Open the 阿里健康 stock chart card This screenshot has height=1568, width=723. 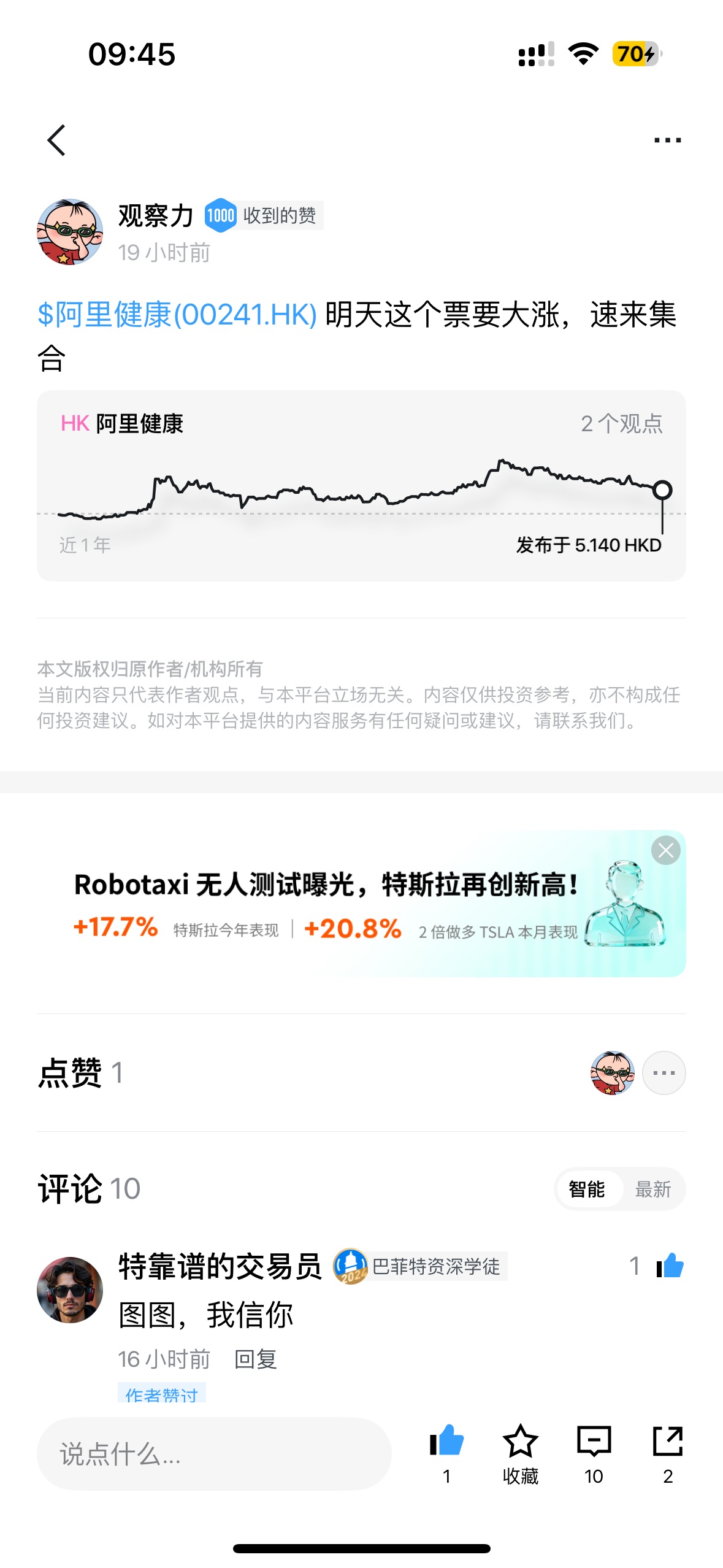click(x=361, y=485)
